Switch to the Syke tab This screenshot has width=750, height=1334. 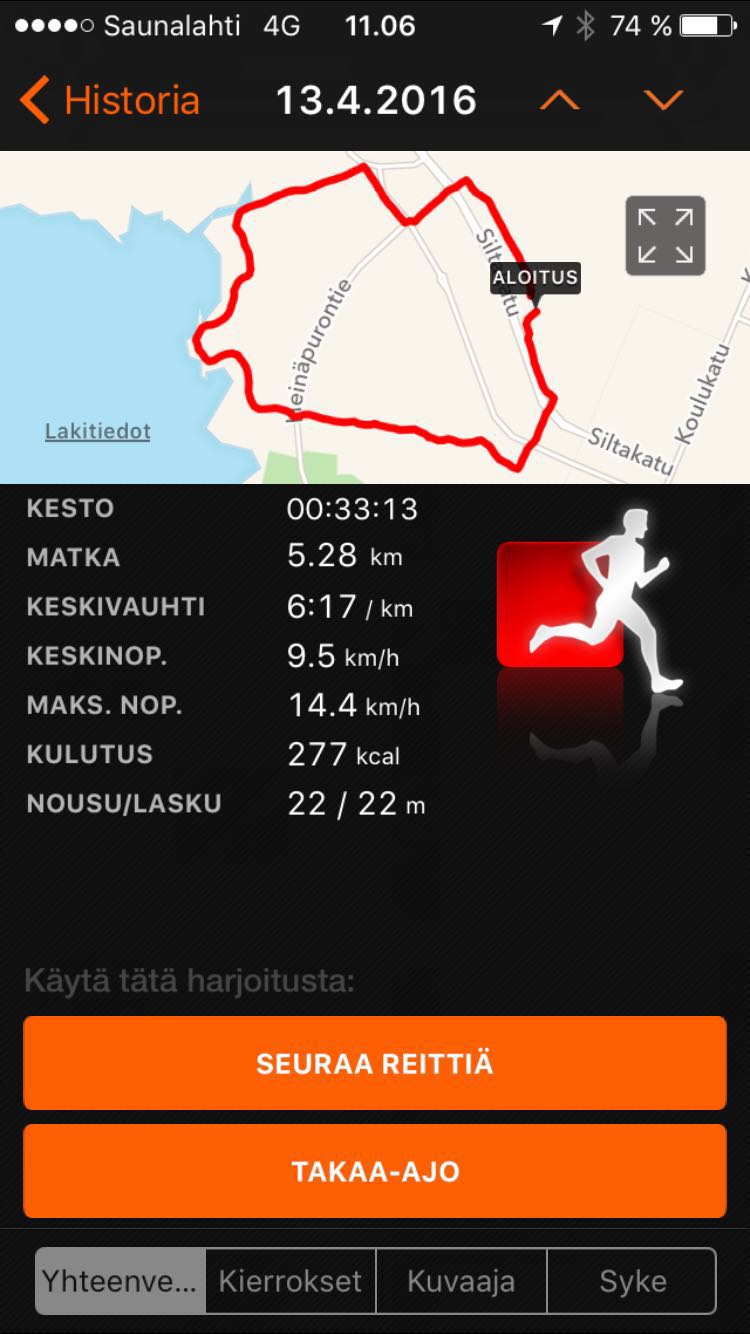pos(632,1281)
